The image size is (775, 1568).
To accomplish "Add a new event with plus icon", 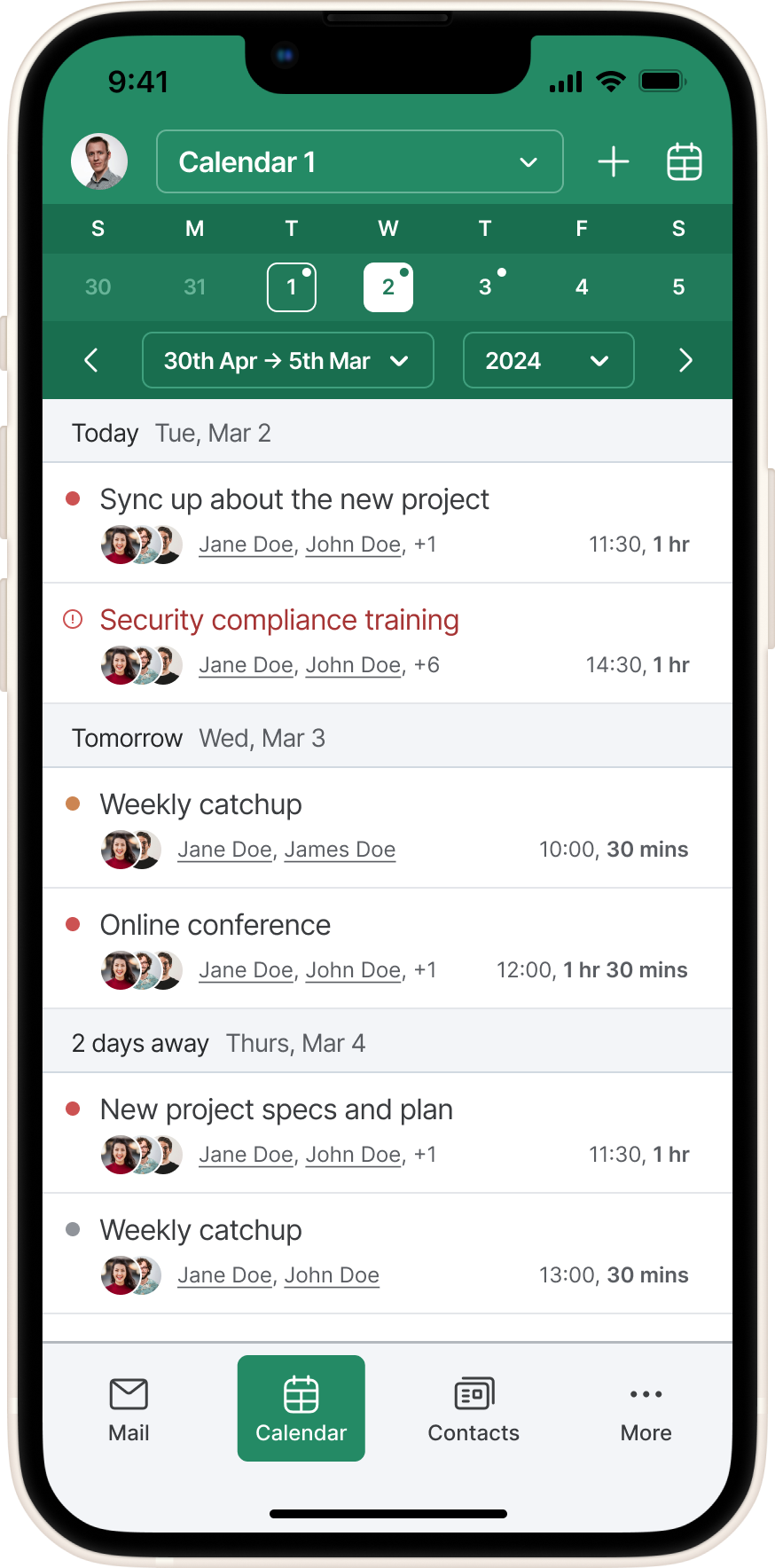I will pyautogui.click(x=613, y=161).
